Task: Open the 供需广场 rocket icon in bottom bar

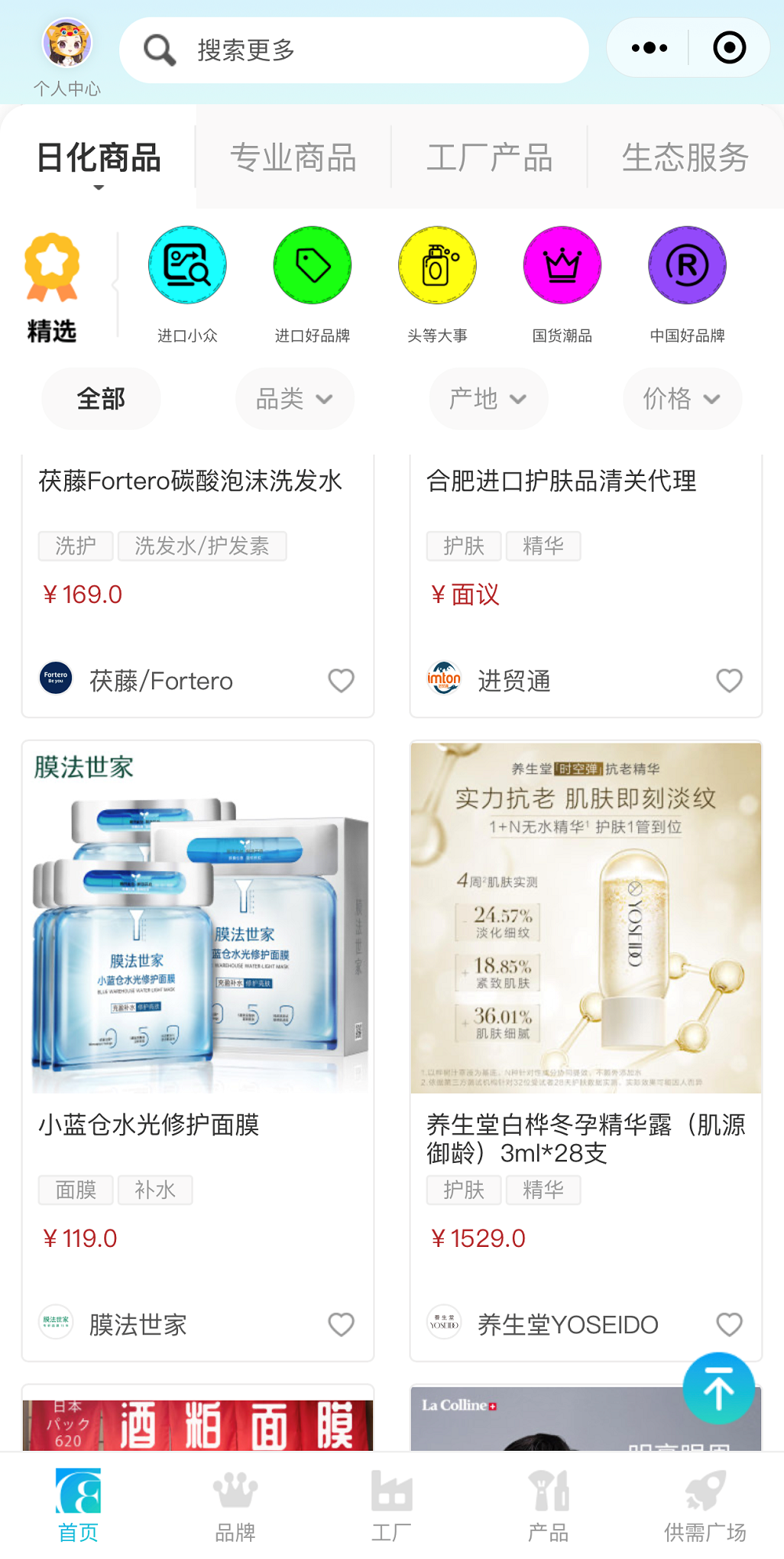Action: pyautogui.click(x=704, y=1490)
